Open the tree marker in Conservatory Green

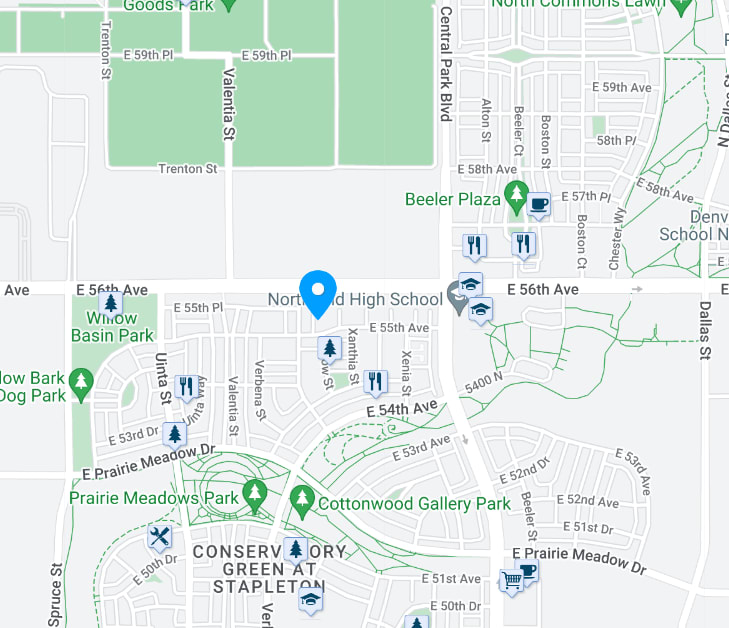[x=294, y=549]
